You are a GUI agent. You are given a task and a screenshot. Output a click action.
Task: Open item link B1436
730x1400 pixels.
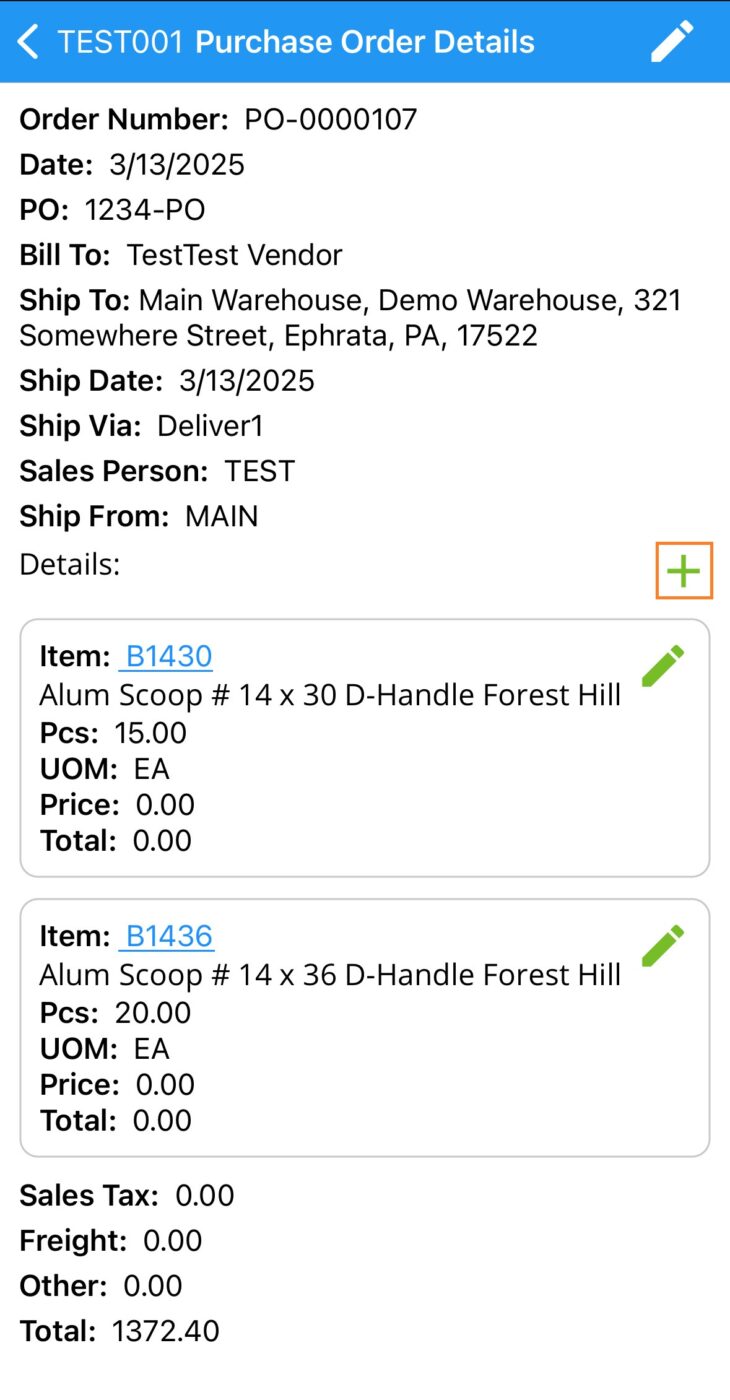(x=166, y=936)
